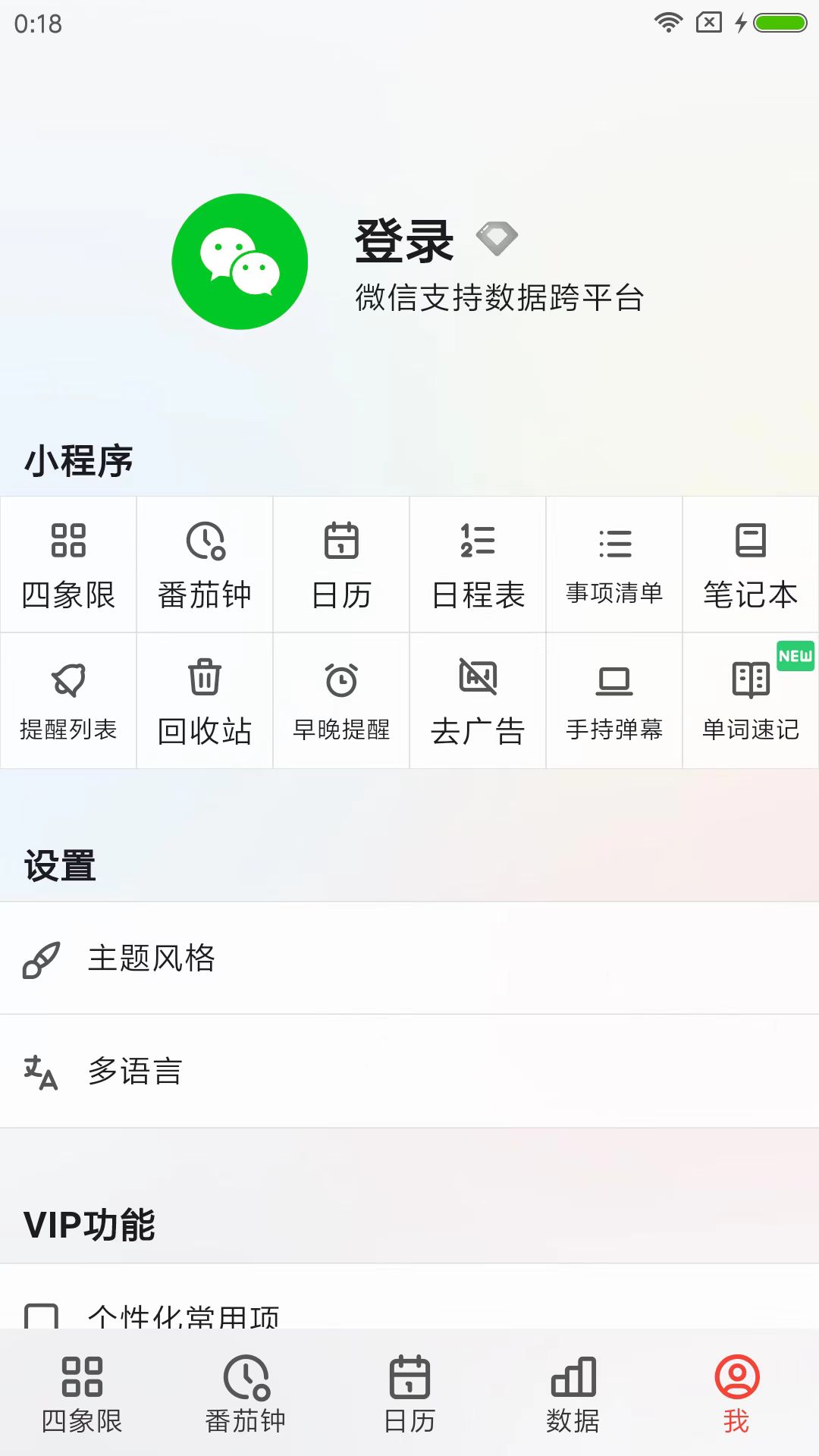Open the 四象限 mini program icon
The width and height of the screenshot is (819, 1456).
point(68,564)
